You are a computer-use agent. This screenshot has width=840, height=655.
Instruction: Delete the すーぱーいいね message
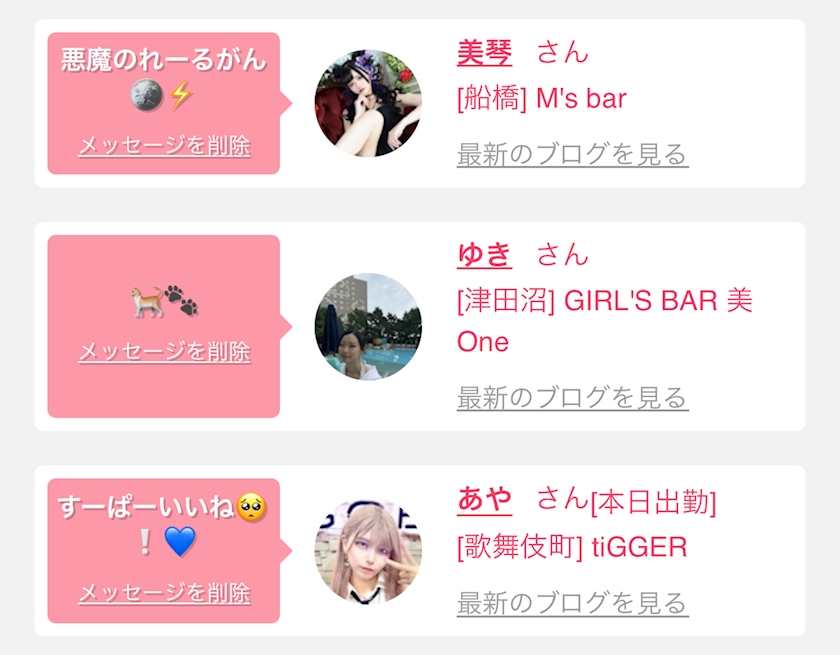(x=164, y=593)
